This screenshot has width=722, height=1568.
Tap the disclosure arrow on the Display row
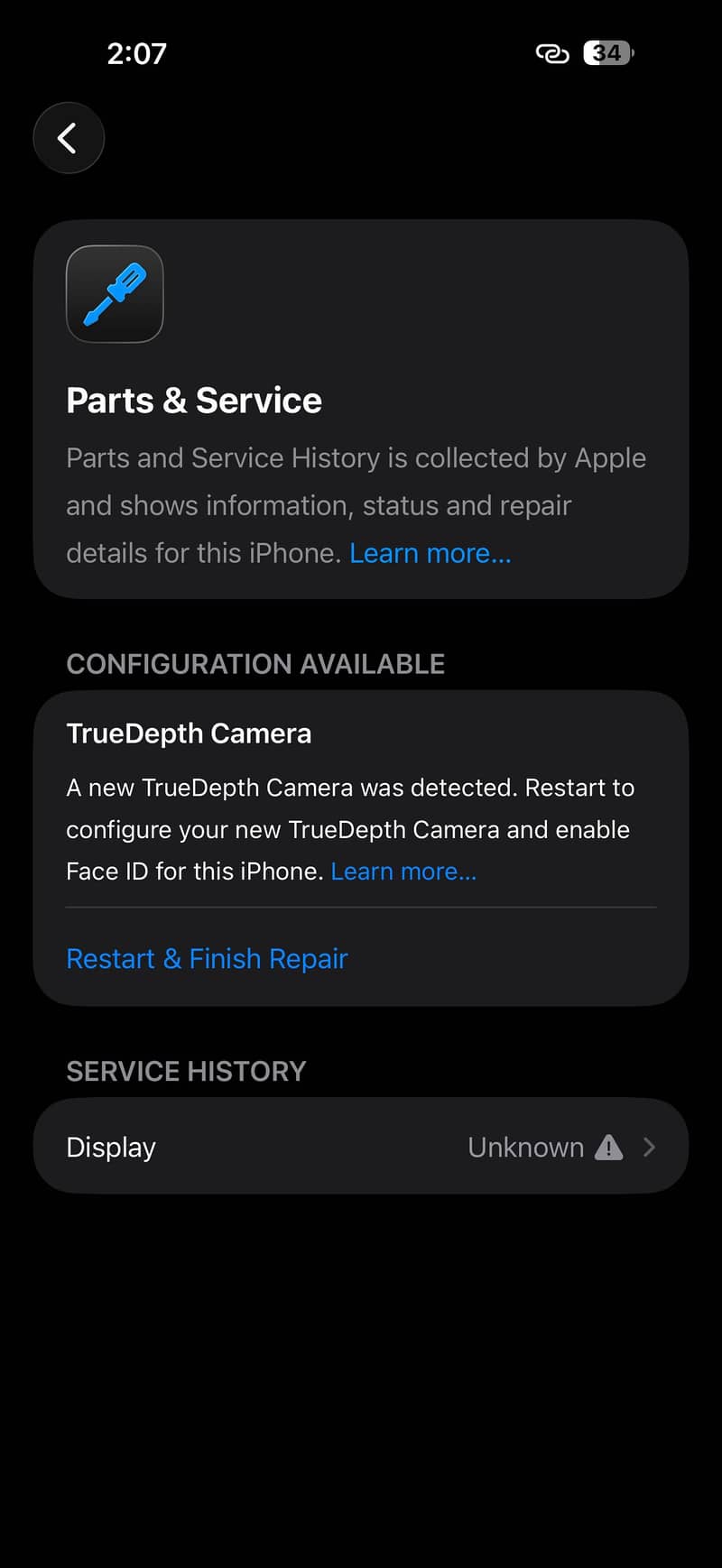[649, 1147]
